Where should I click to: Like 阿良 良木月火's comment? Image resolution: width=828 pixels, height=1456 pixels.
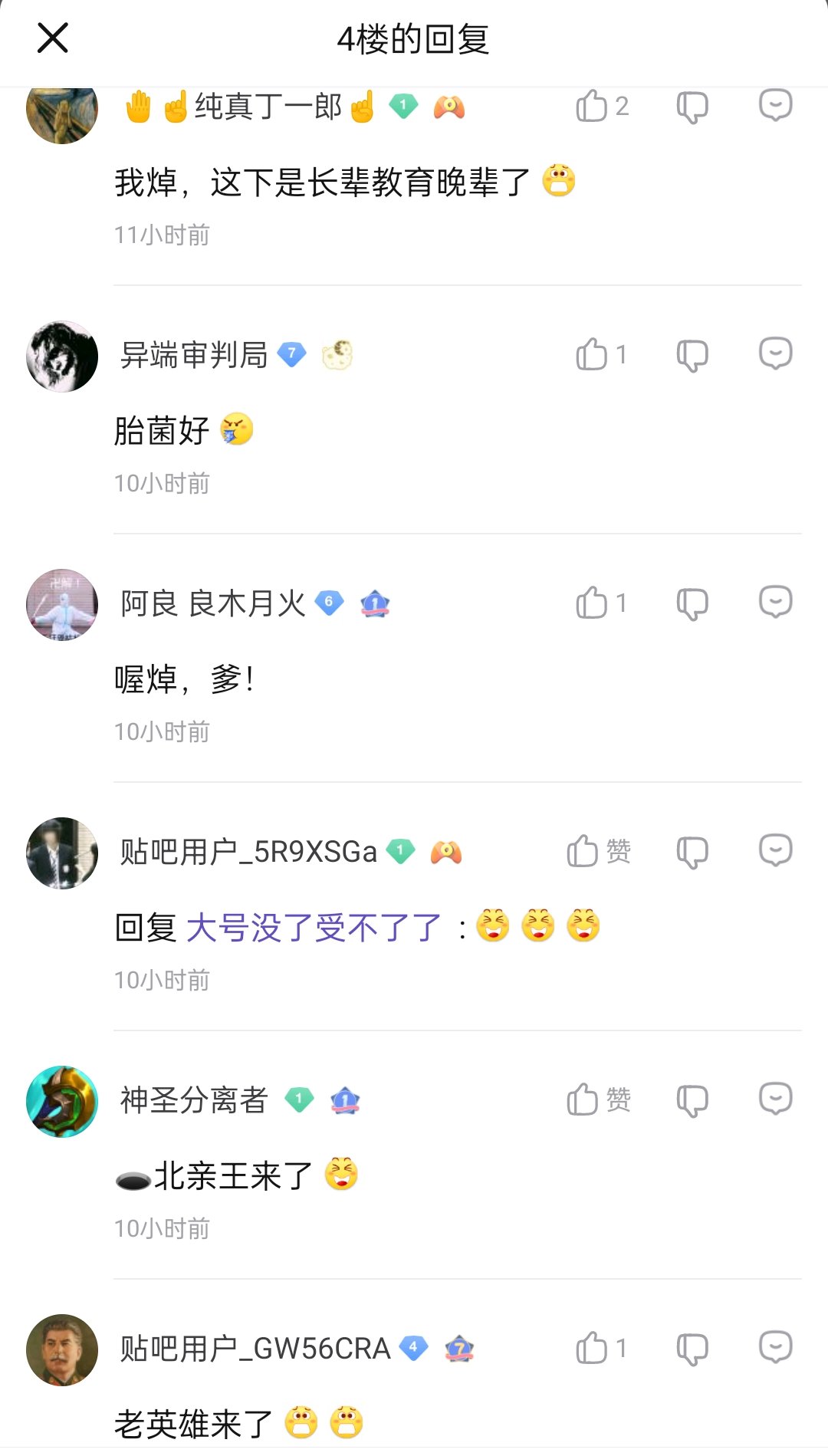coord(603,603)
